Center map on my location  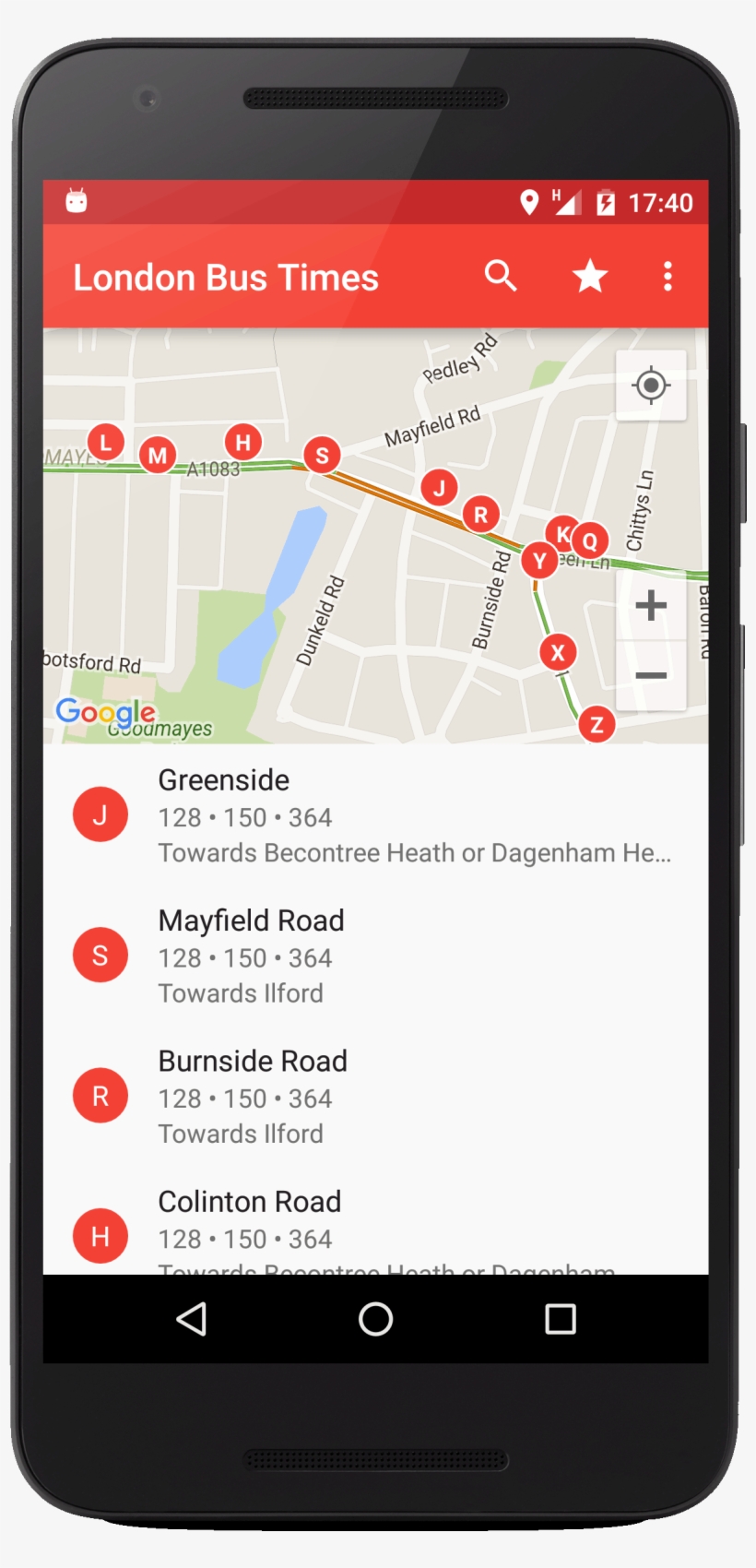[651, 385]
